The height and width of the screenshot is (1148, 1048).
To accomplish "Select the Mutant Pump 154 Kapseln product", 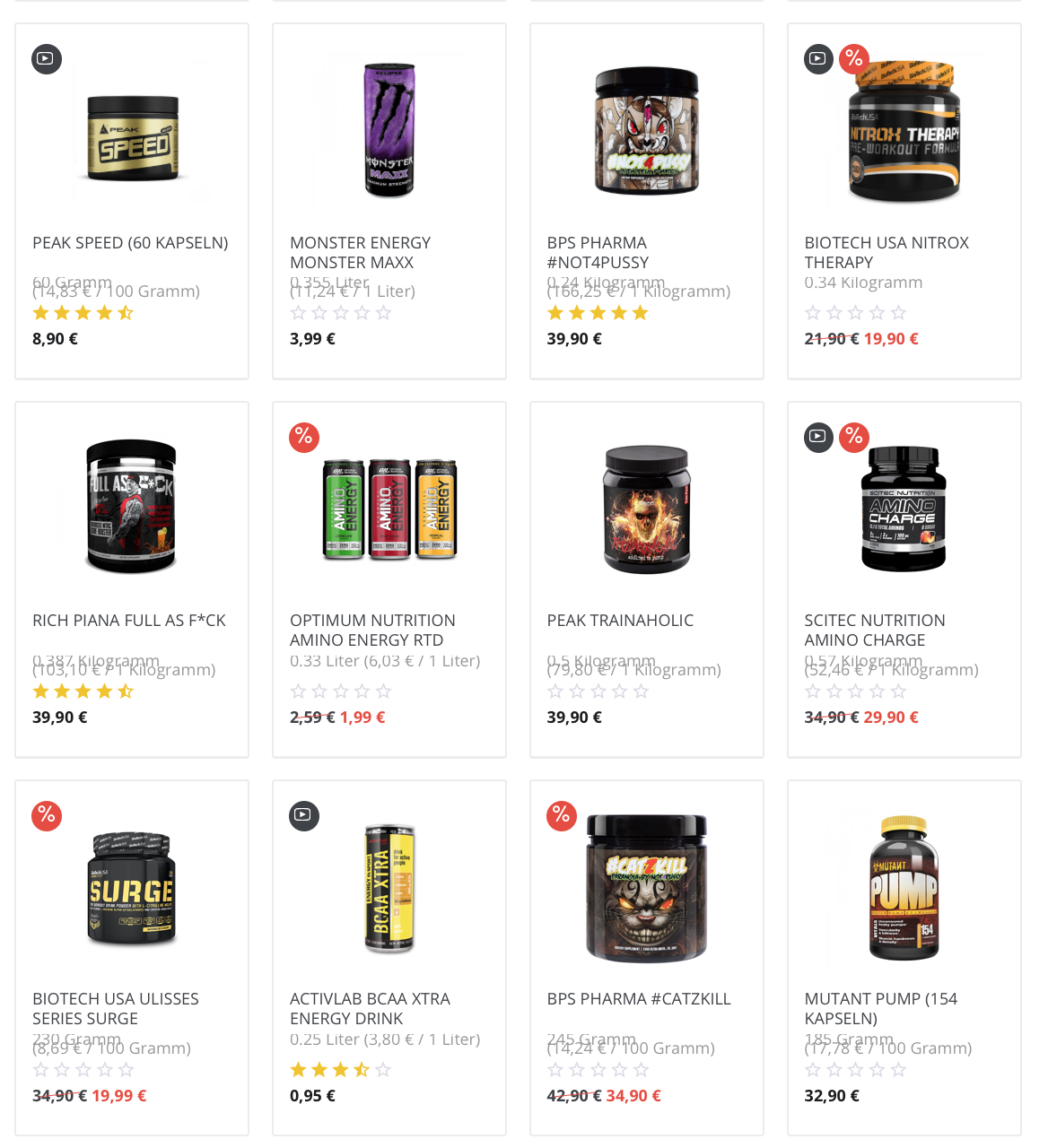I will (880, 1008).
